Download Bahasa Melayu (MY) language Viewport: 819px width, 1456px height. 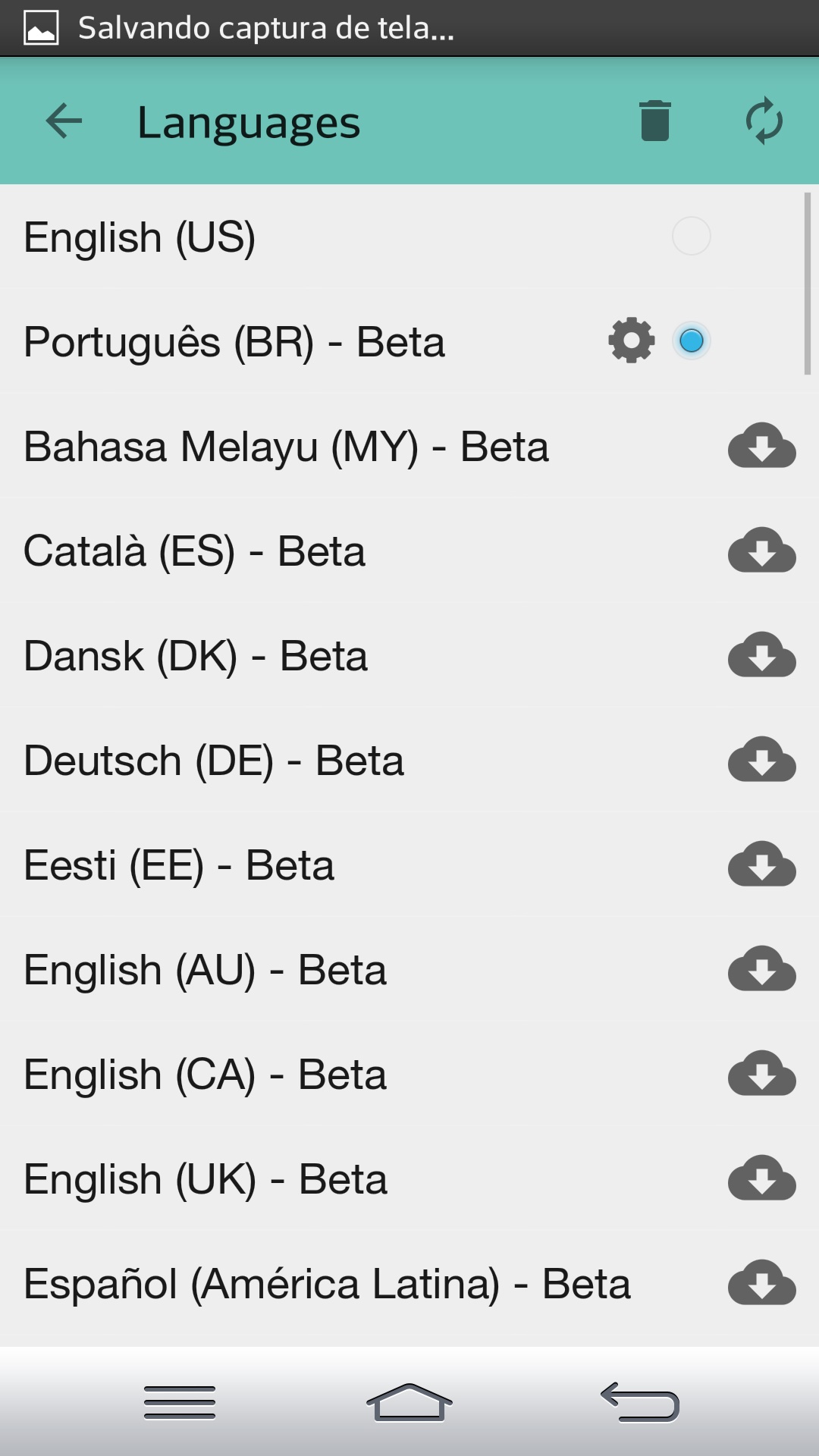pyautogui.click(x=761, y=445)
